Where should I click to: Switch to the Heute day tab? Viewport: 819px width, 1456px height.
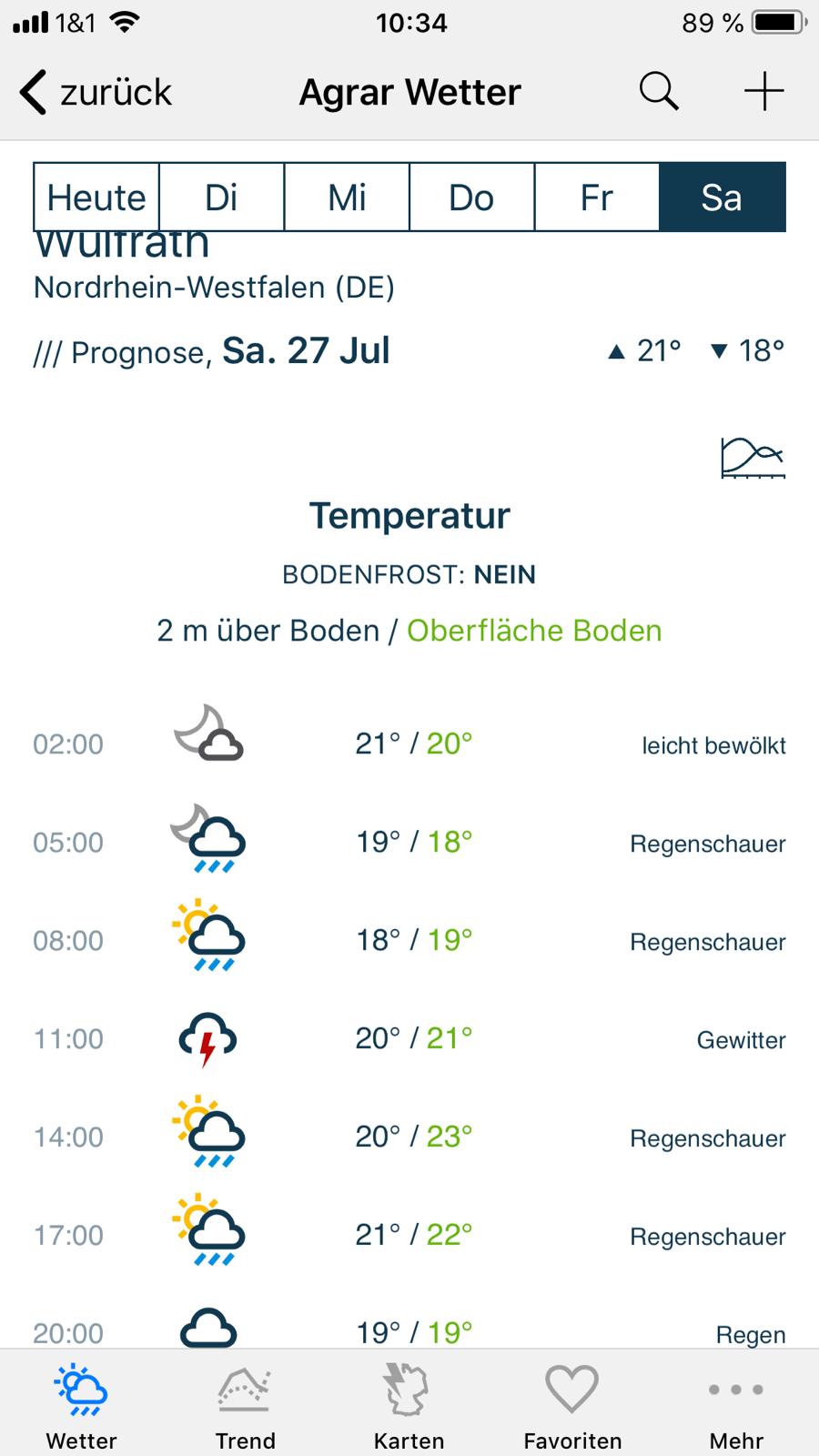(x=96, y=197)
